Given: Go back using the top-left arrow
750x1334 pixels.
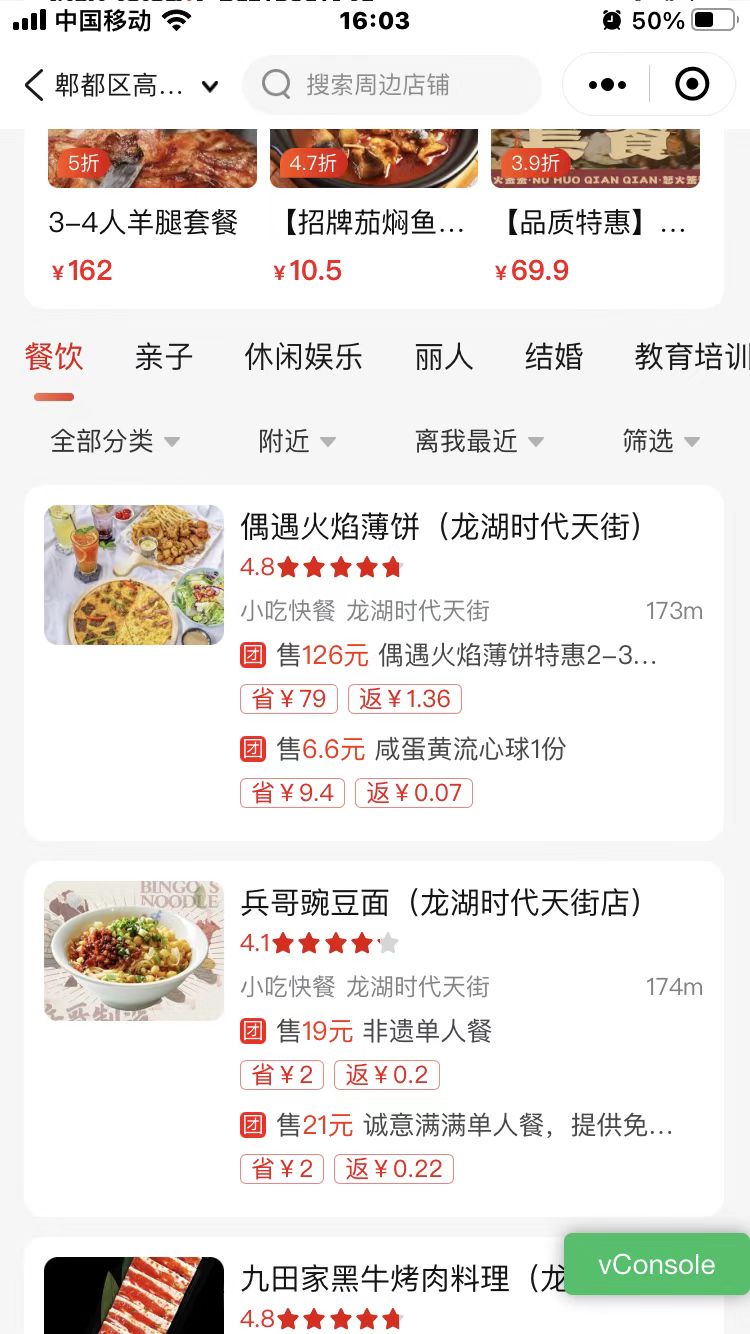Looking at the screenshot, I should 34,85.
